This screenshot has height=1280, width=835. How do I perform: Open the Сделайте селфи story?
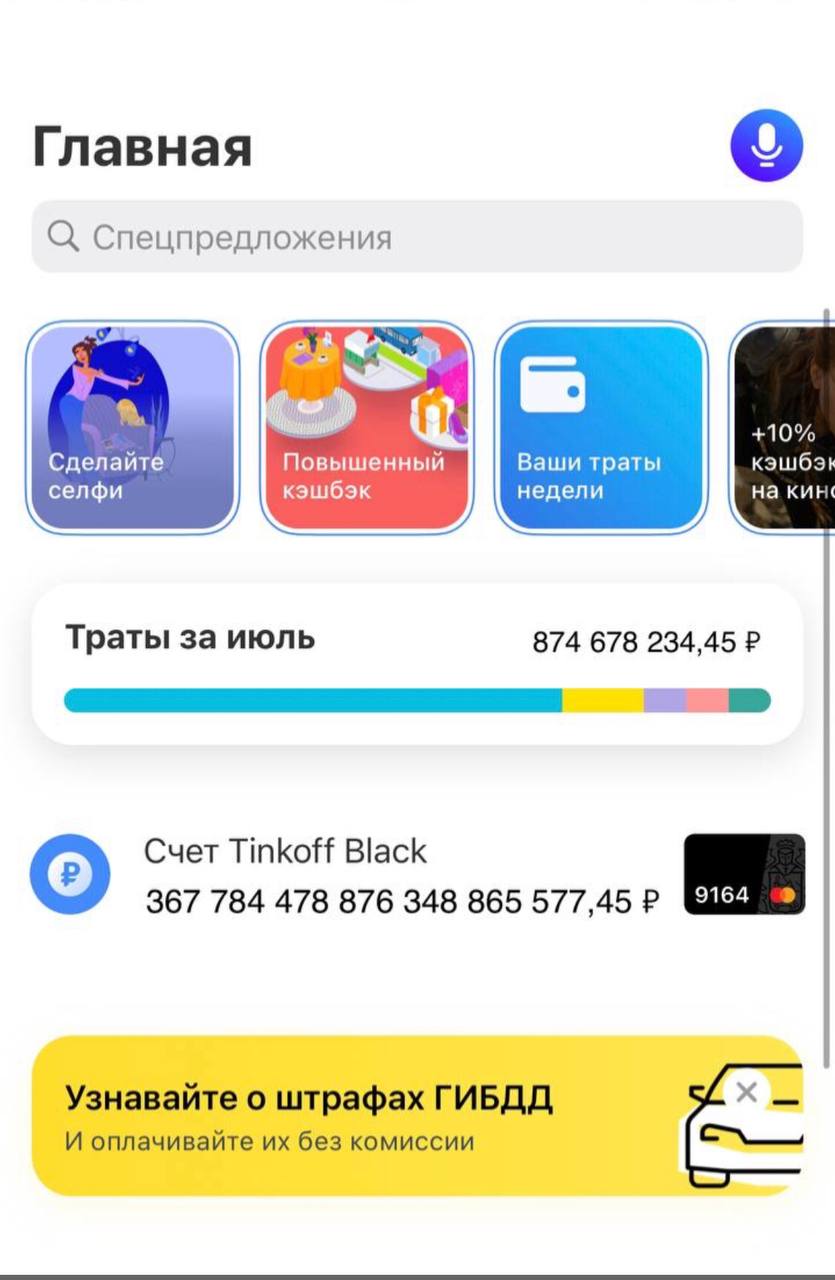[x=132, y=427]
